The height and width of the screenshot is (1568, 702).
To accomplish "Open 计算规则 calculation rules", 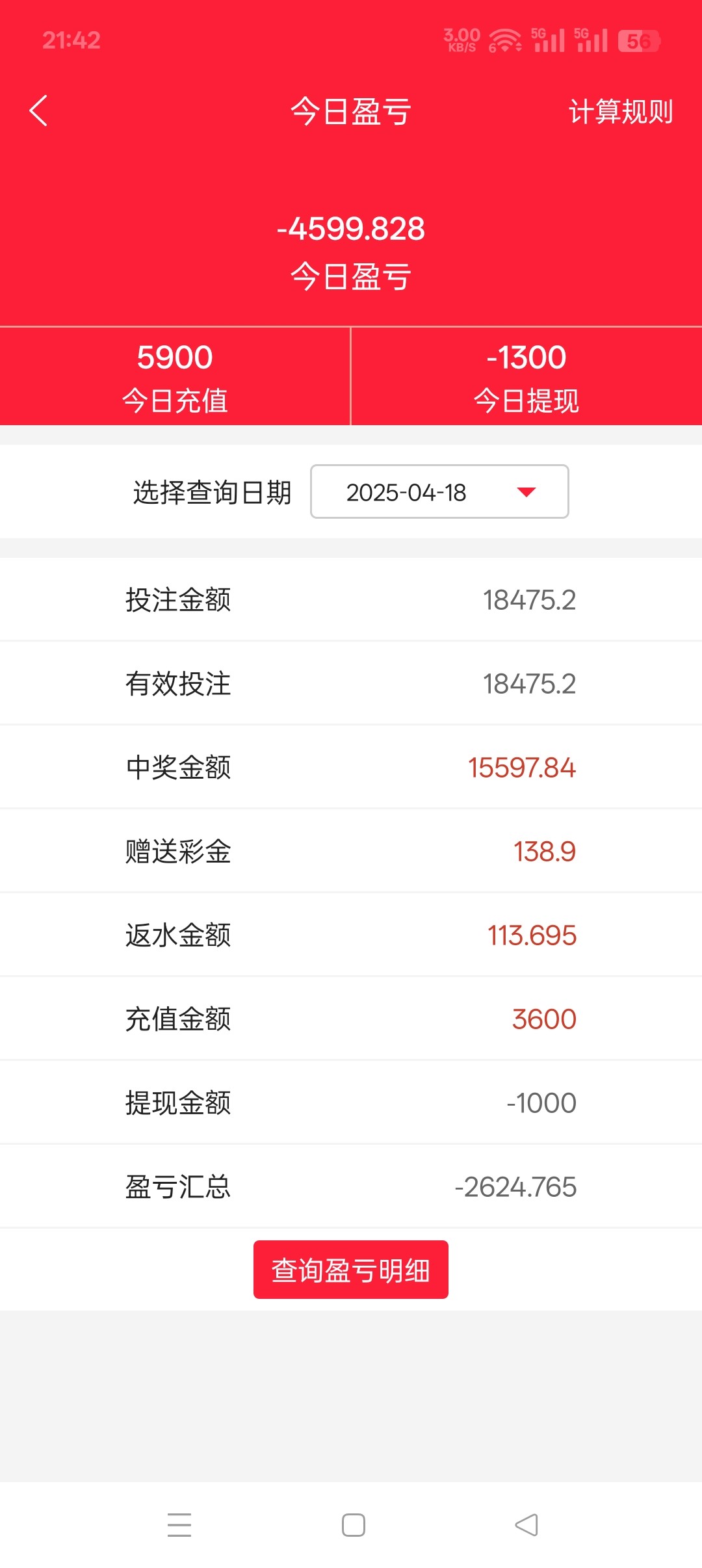I will pos(620,112).
